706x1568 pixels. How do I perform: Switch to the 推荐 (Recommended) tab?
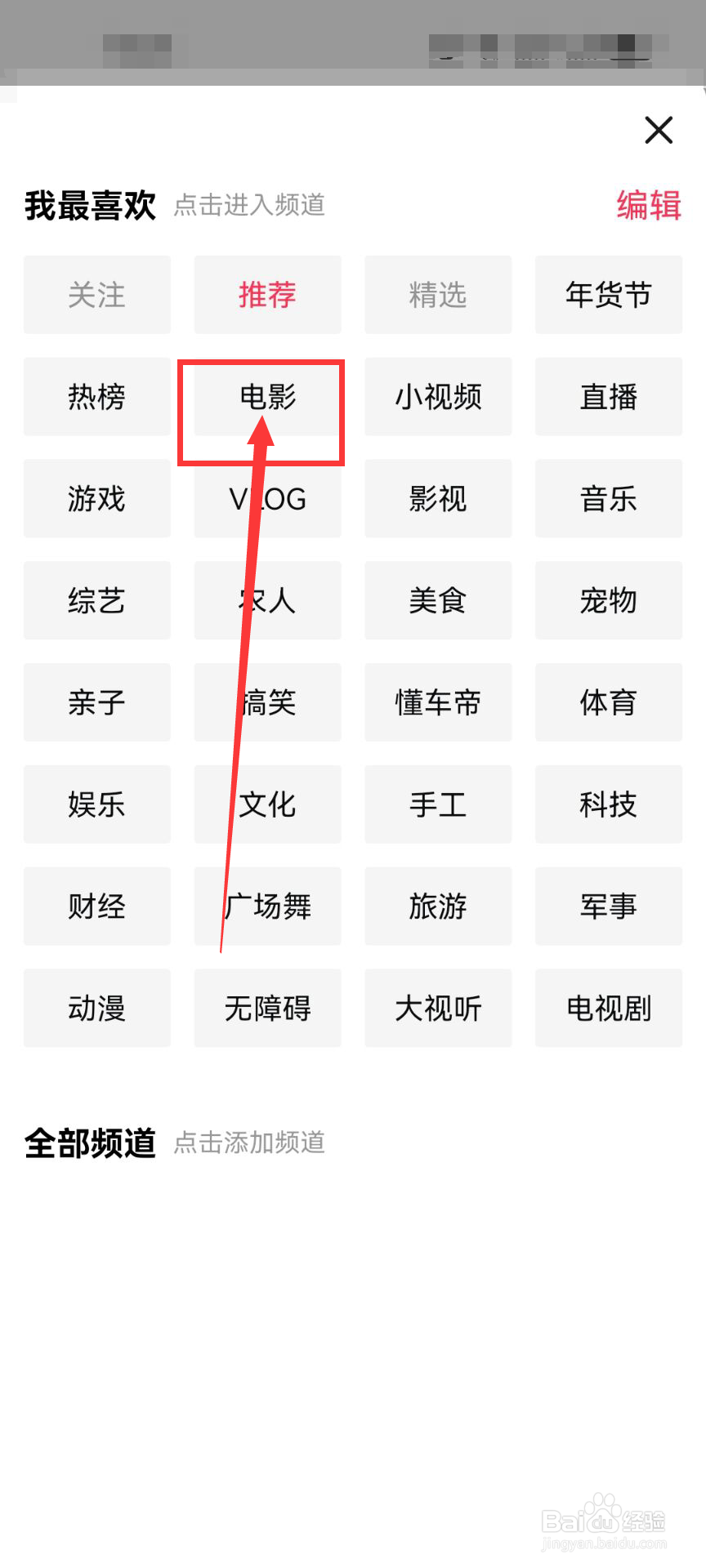(x=267, y=296)
